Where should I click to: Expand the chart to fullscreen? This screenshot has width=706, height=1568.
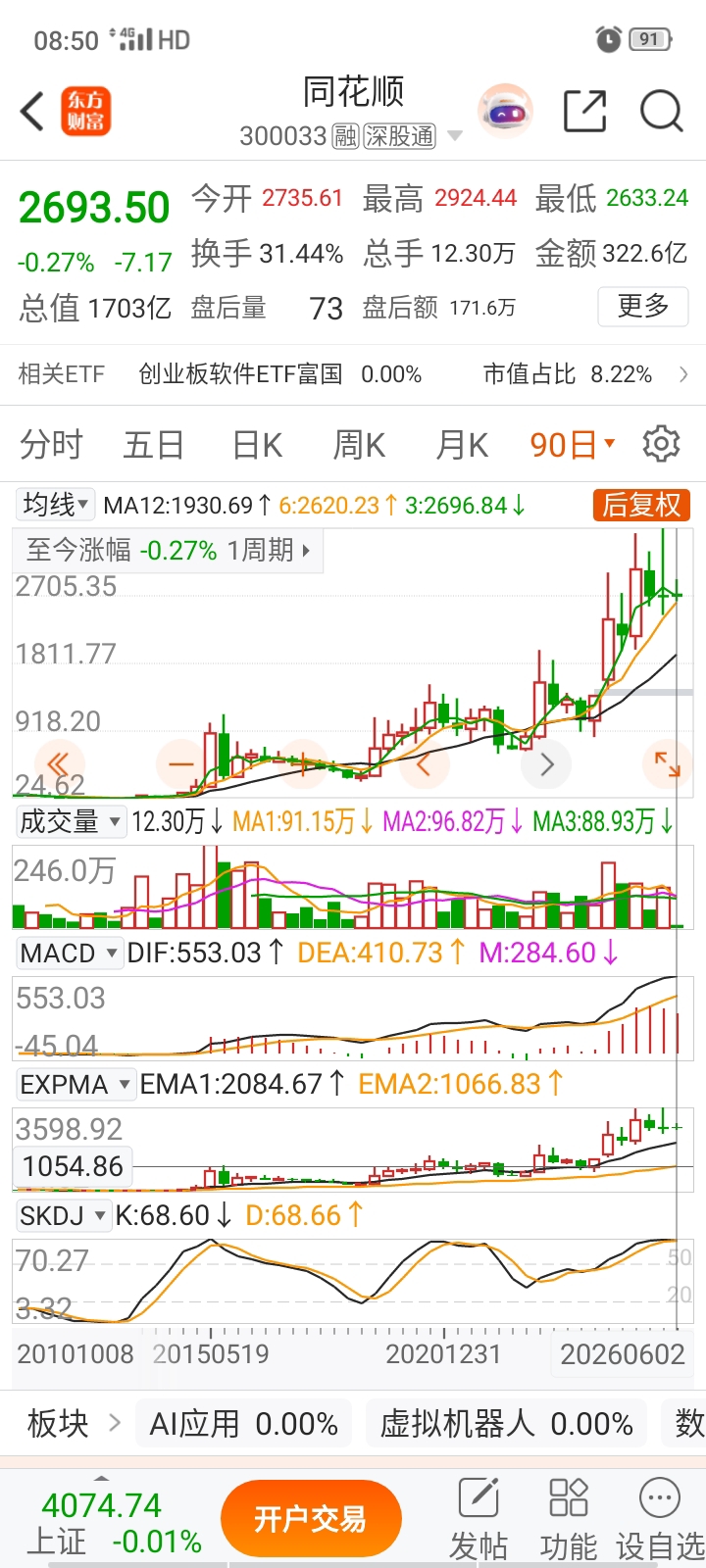[x=668, y=764]
